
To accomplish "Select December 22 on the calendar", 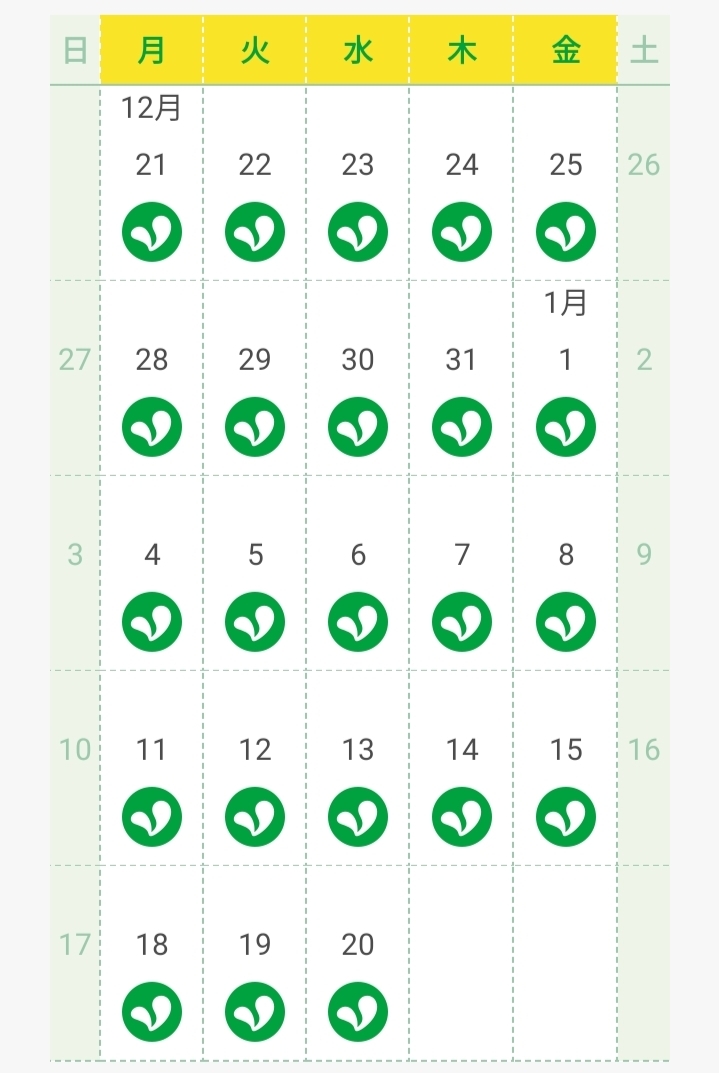I will [255, 232].
